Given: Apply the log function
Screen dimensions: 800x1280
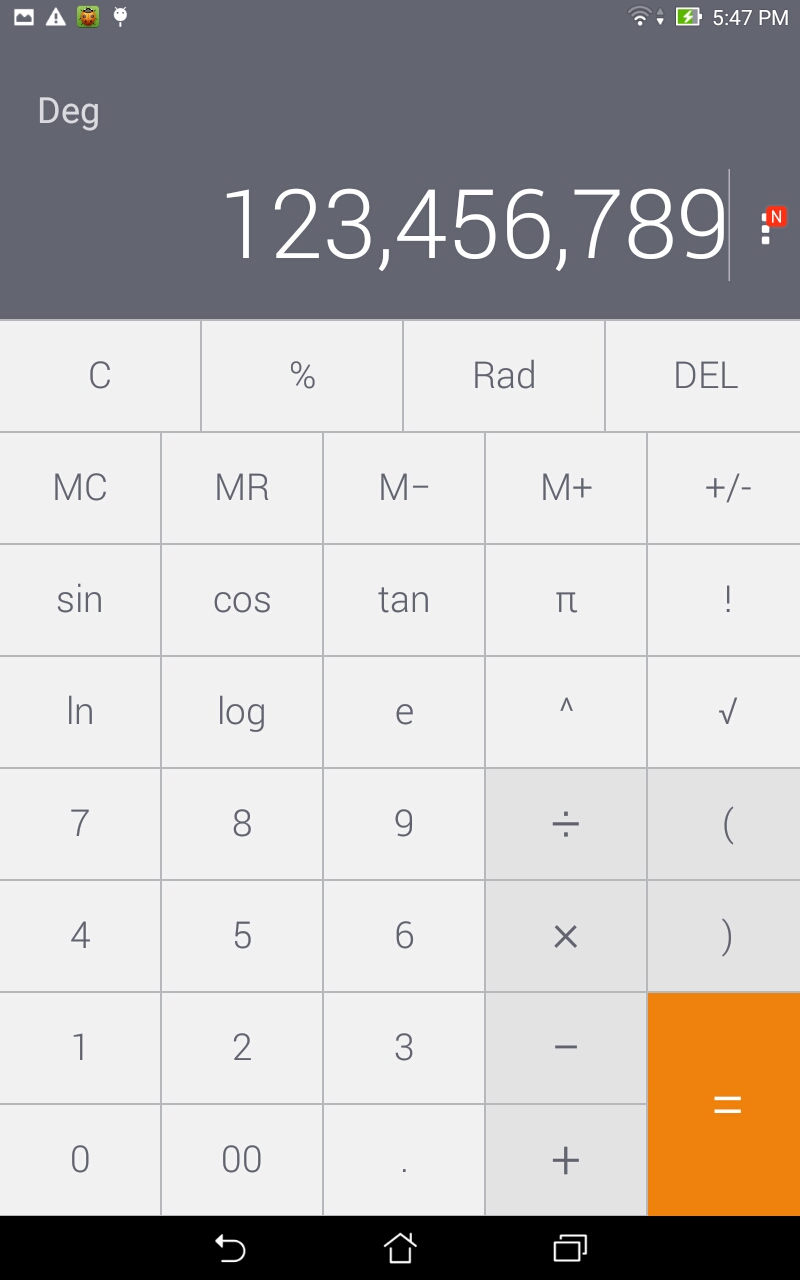Looking at the screenshot, I should tap(242, 712).
